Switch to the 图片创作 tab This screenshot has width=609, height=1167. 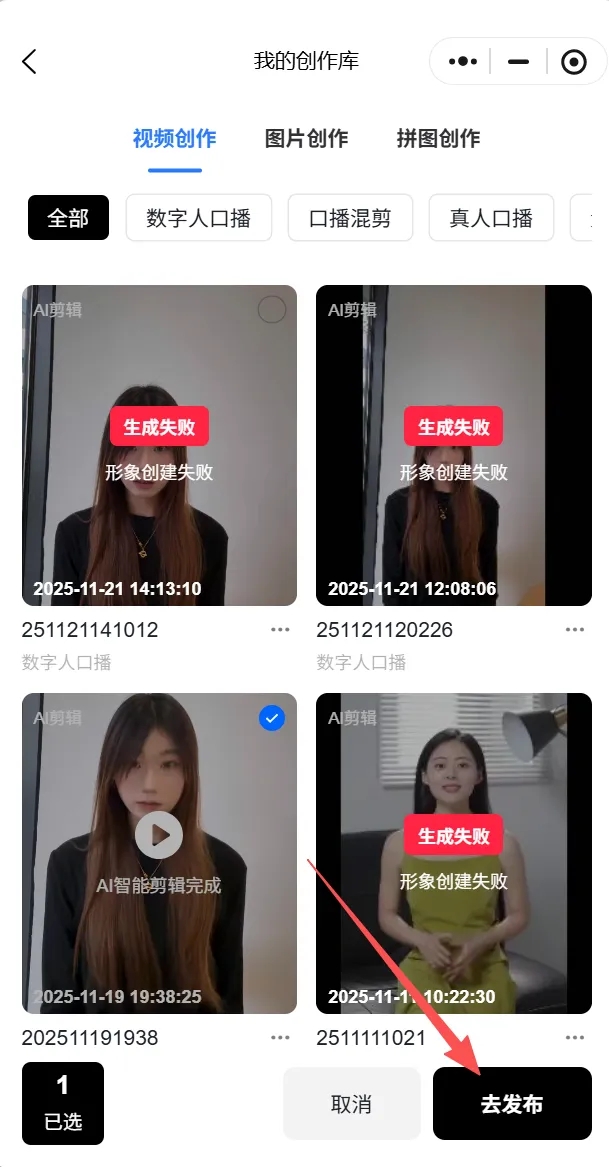306,139
